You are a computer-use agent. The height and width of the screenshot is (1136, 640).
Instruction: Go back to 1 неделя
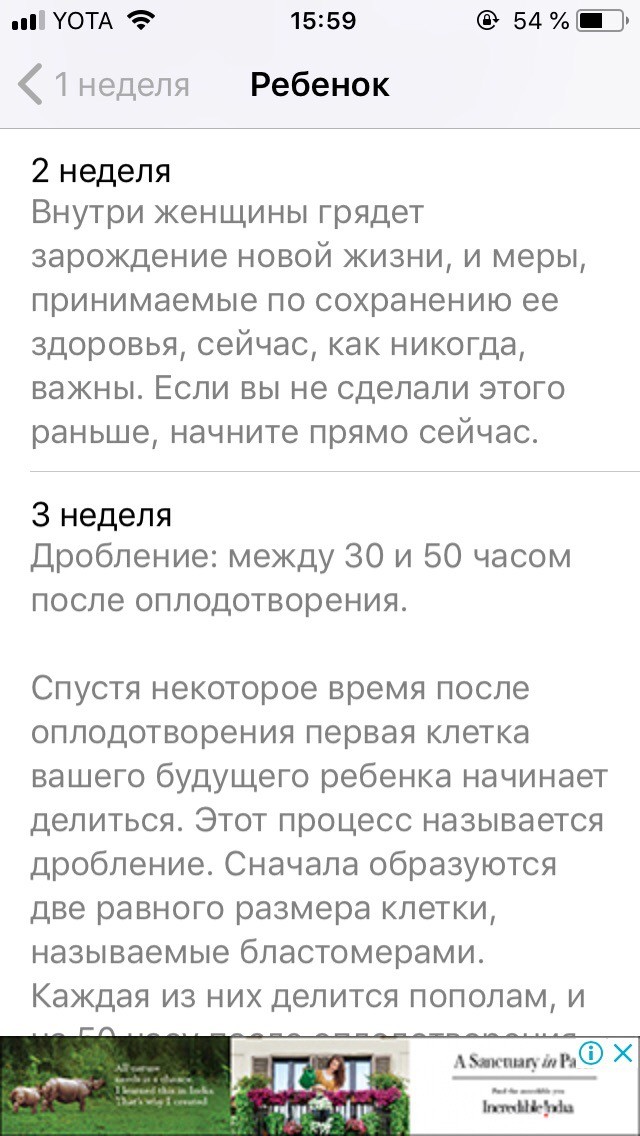pyautogui.click(x=104, y=85)
